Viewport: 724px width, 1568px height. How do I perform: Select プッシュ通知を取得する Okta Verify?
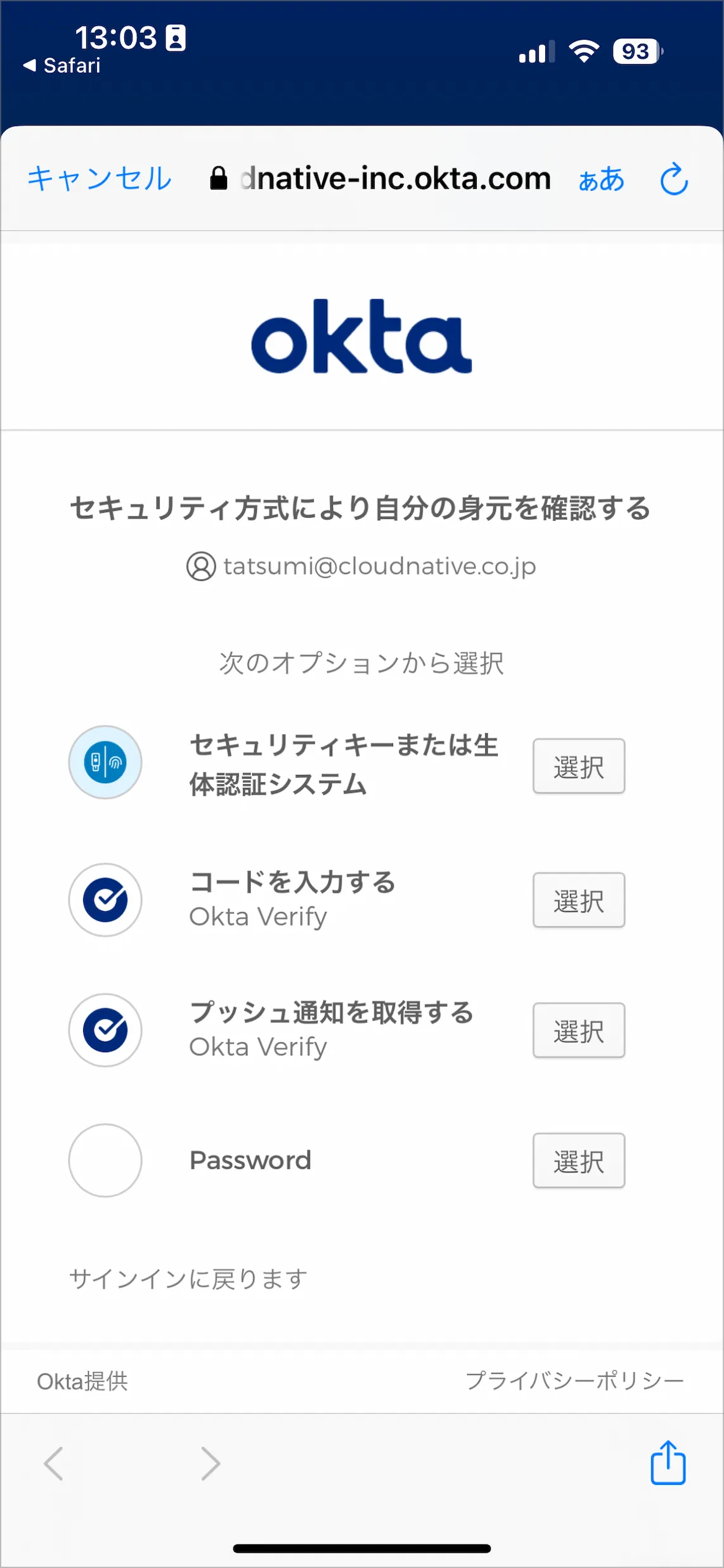coord(578,1031)
